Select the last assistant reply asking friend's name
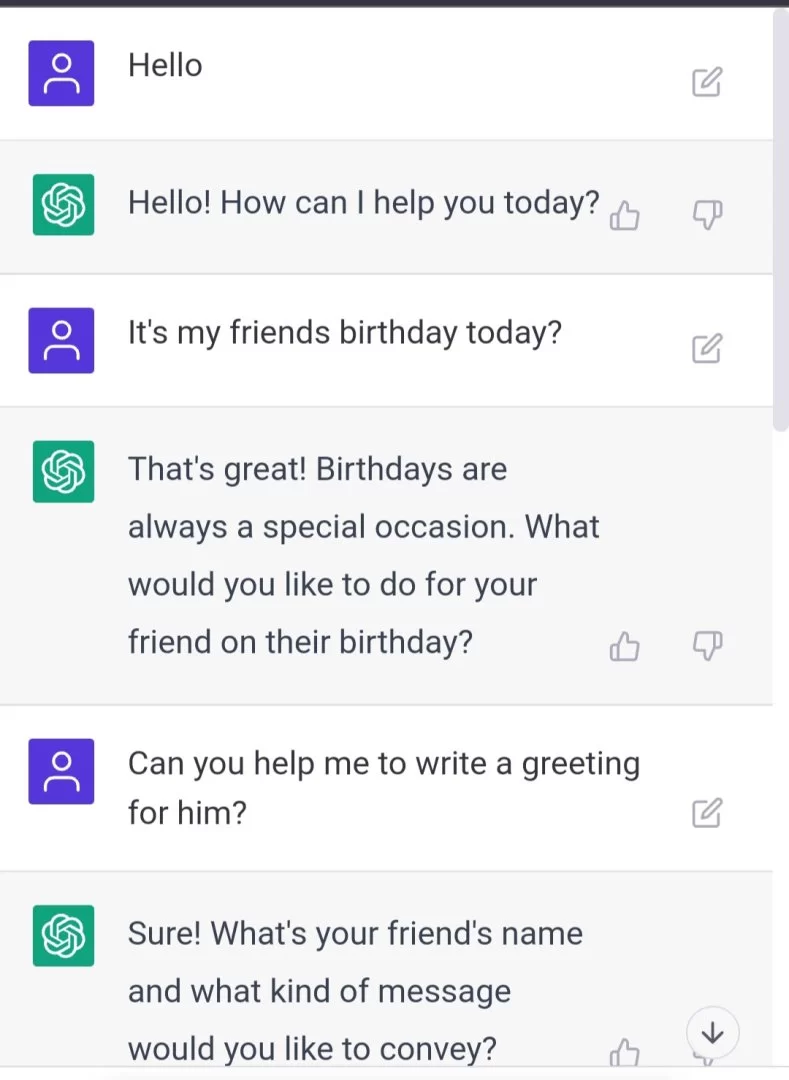The height and width of the screenshot is (1080, 789). click(x=355, y=990)
